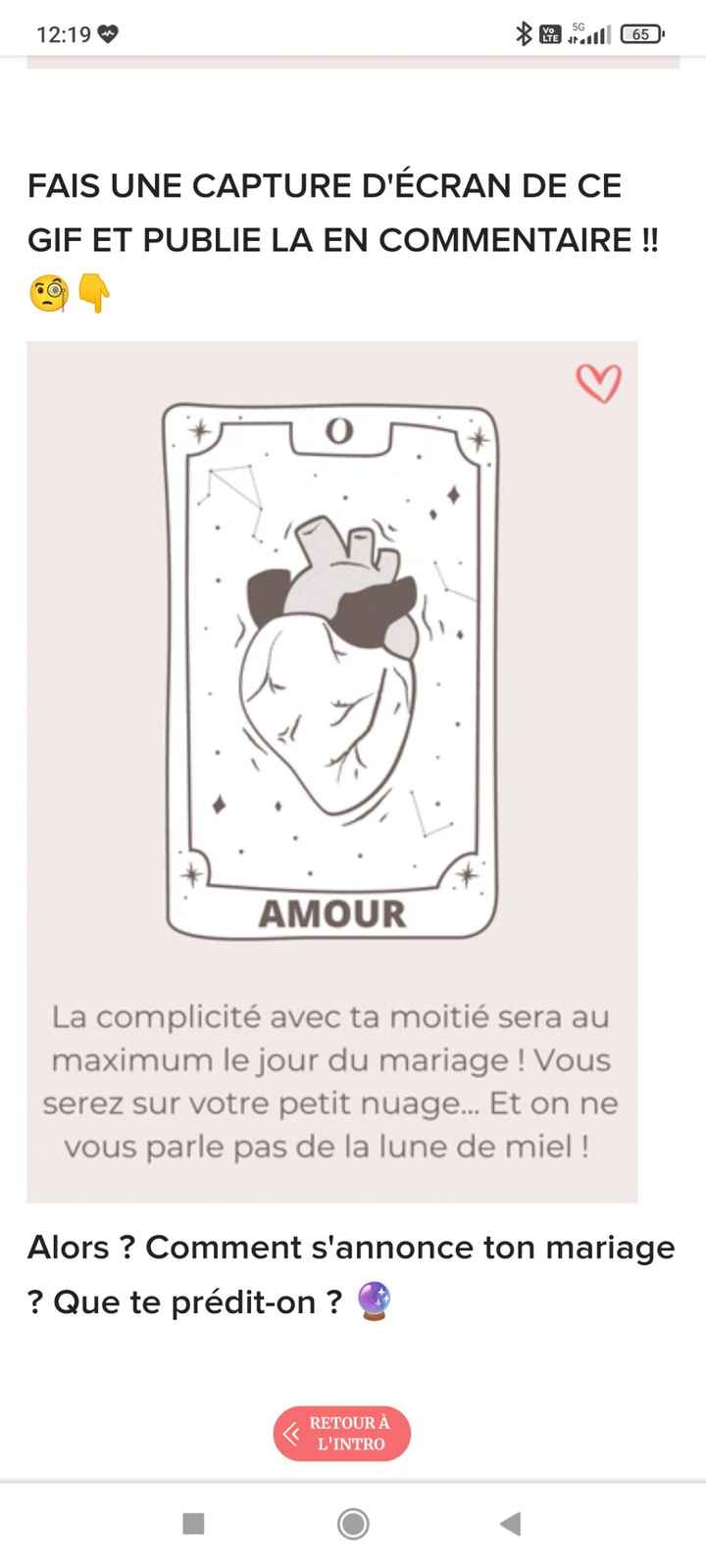The image size is (706, 1568).
Task: Tap the VoLTE indicator in the status bar
Action: point(551,33)
